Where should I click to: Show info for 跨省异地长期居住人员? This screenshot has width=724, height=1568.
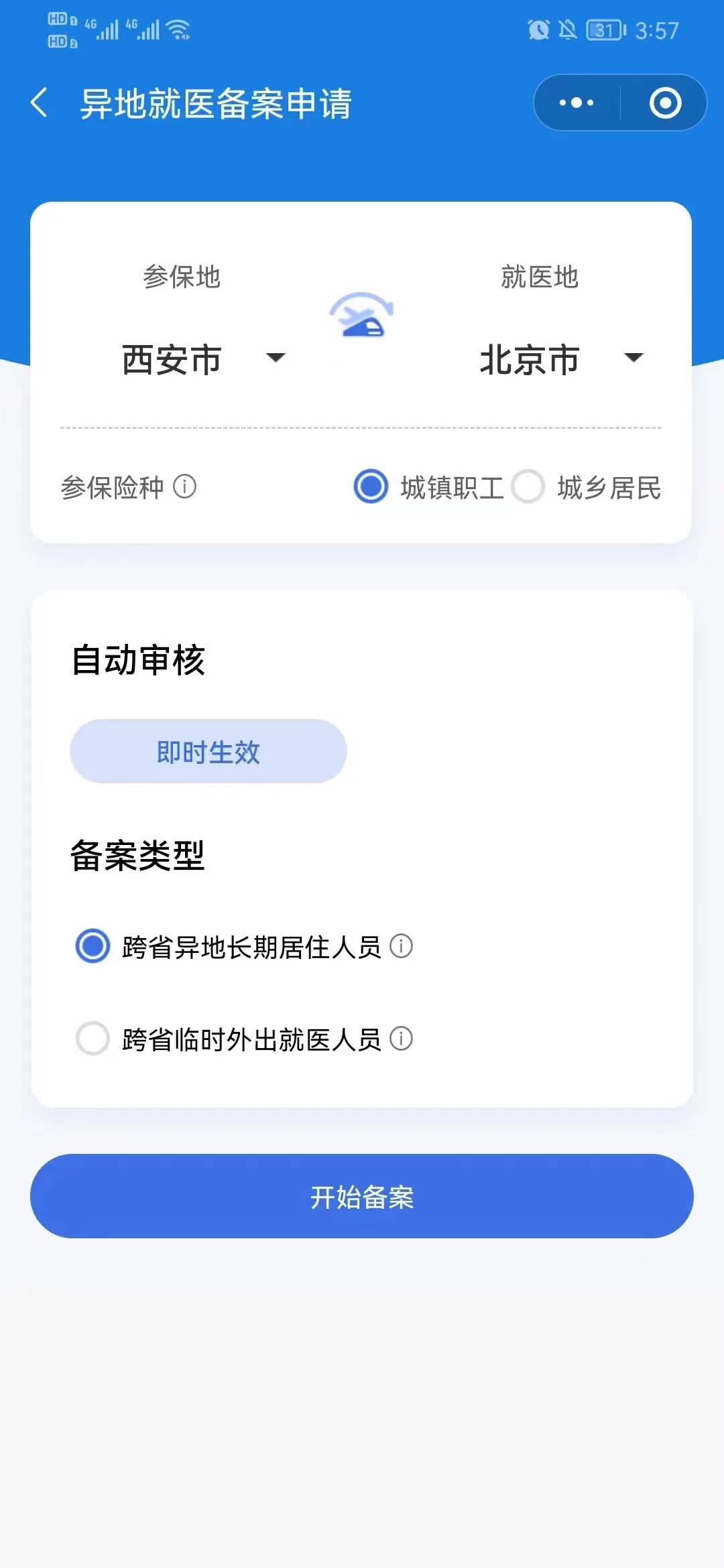click(x=402, y=946)
